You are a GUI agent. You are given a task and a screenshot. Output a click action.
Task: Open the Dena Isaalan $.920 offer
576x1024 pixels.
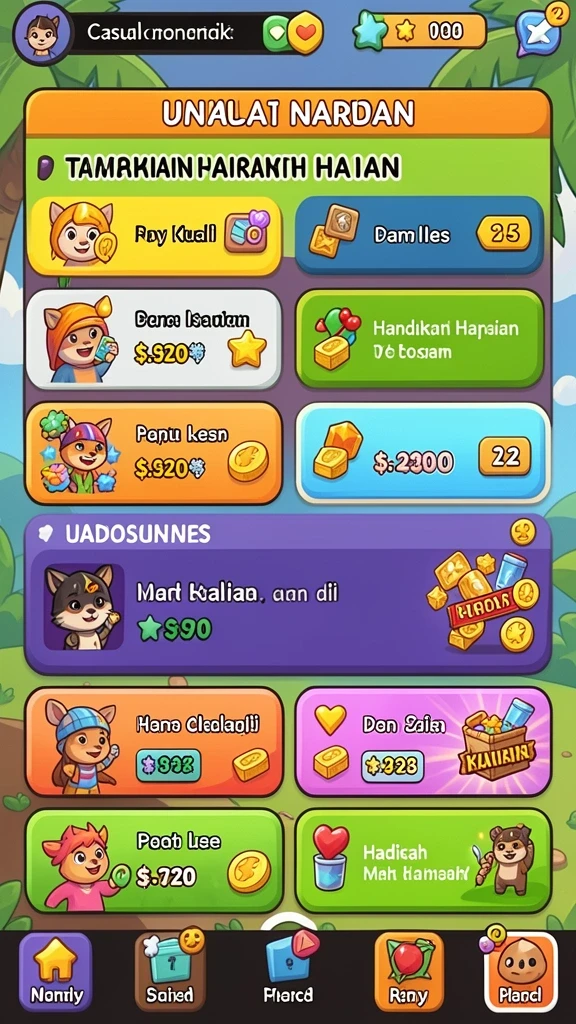click(154, 340)
